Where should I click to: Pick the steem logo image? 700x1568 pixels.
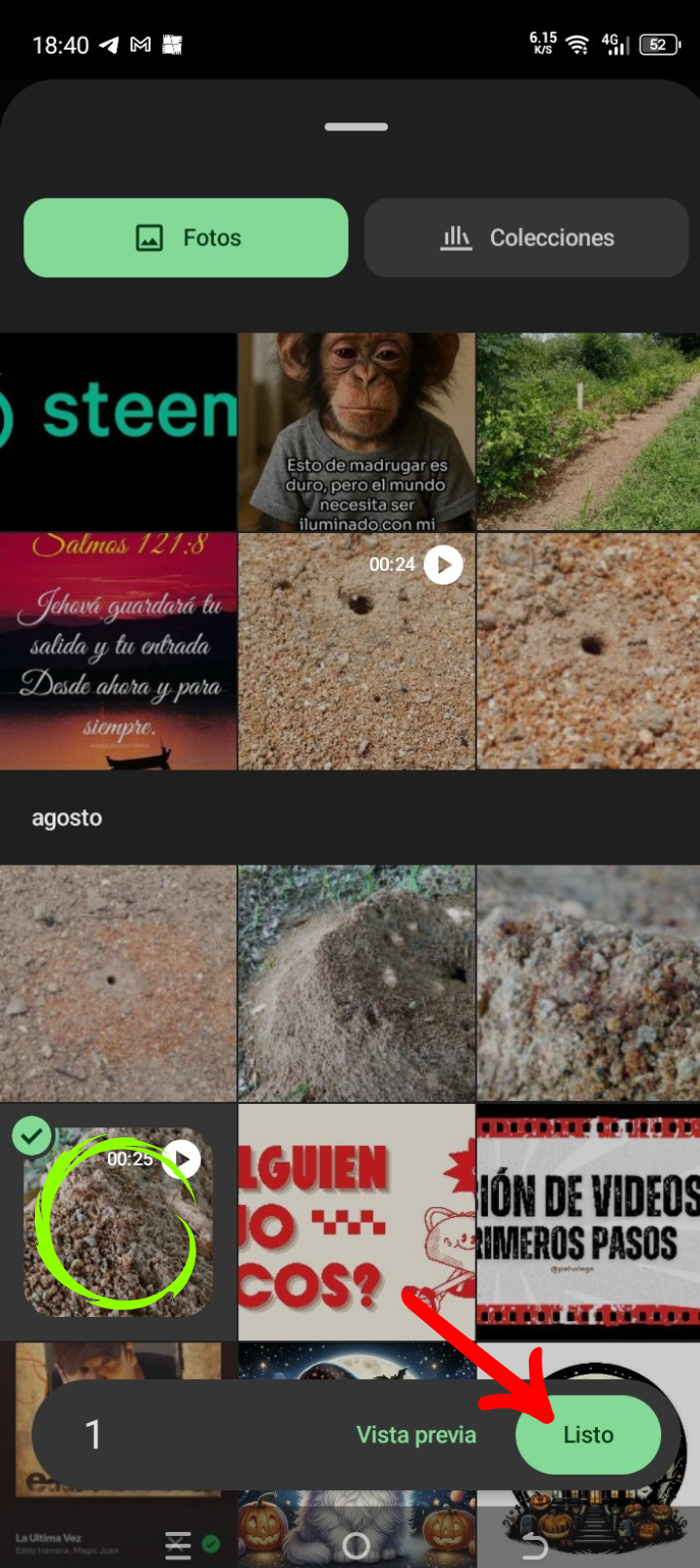click(x=118, y=432)
